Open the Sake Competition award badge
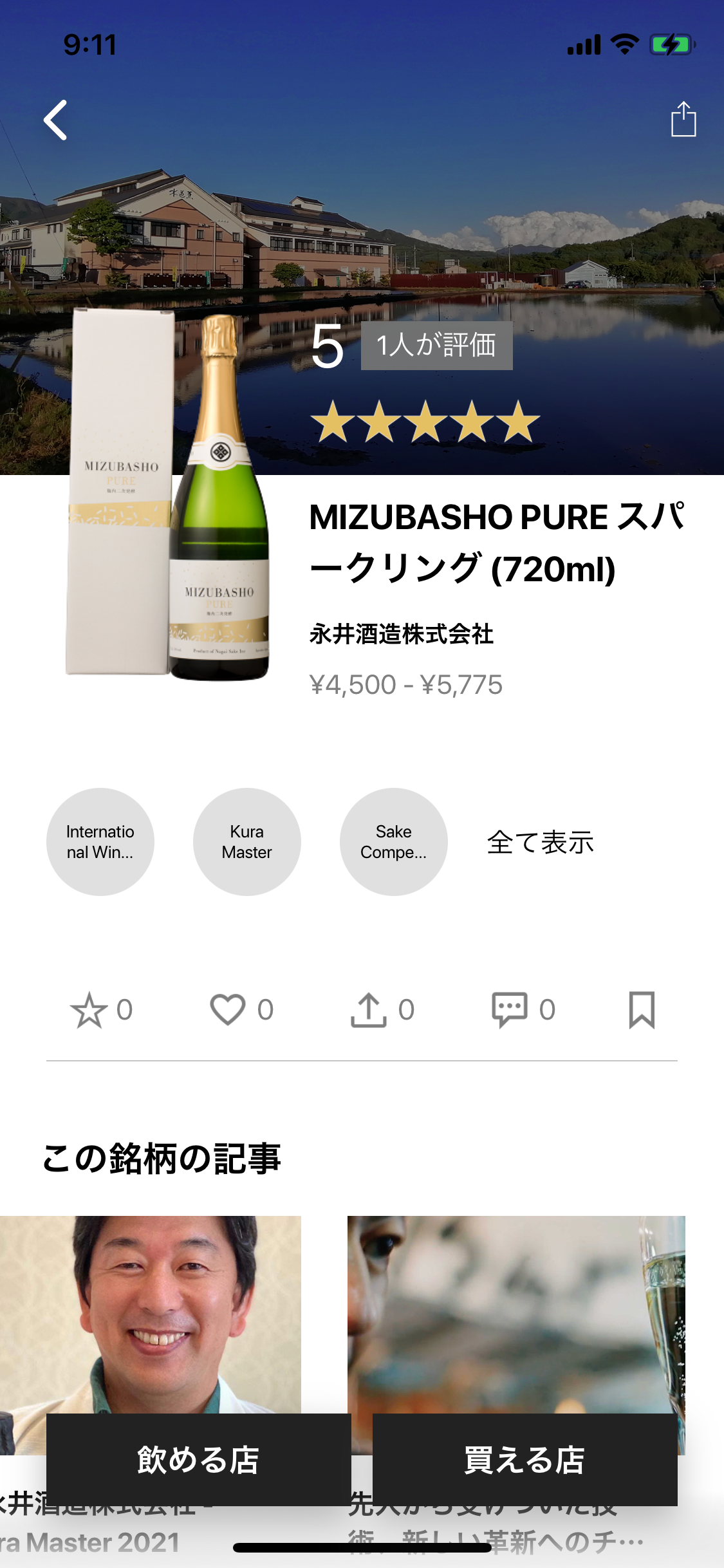Viewport: 724px width, 1568px height. (x=394, y=842)
